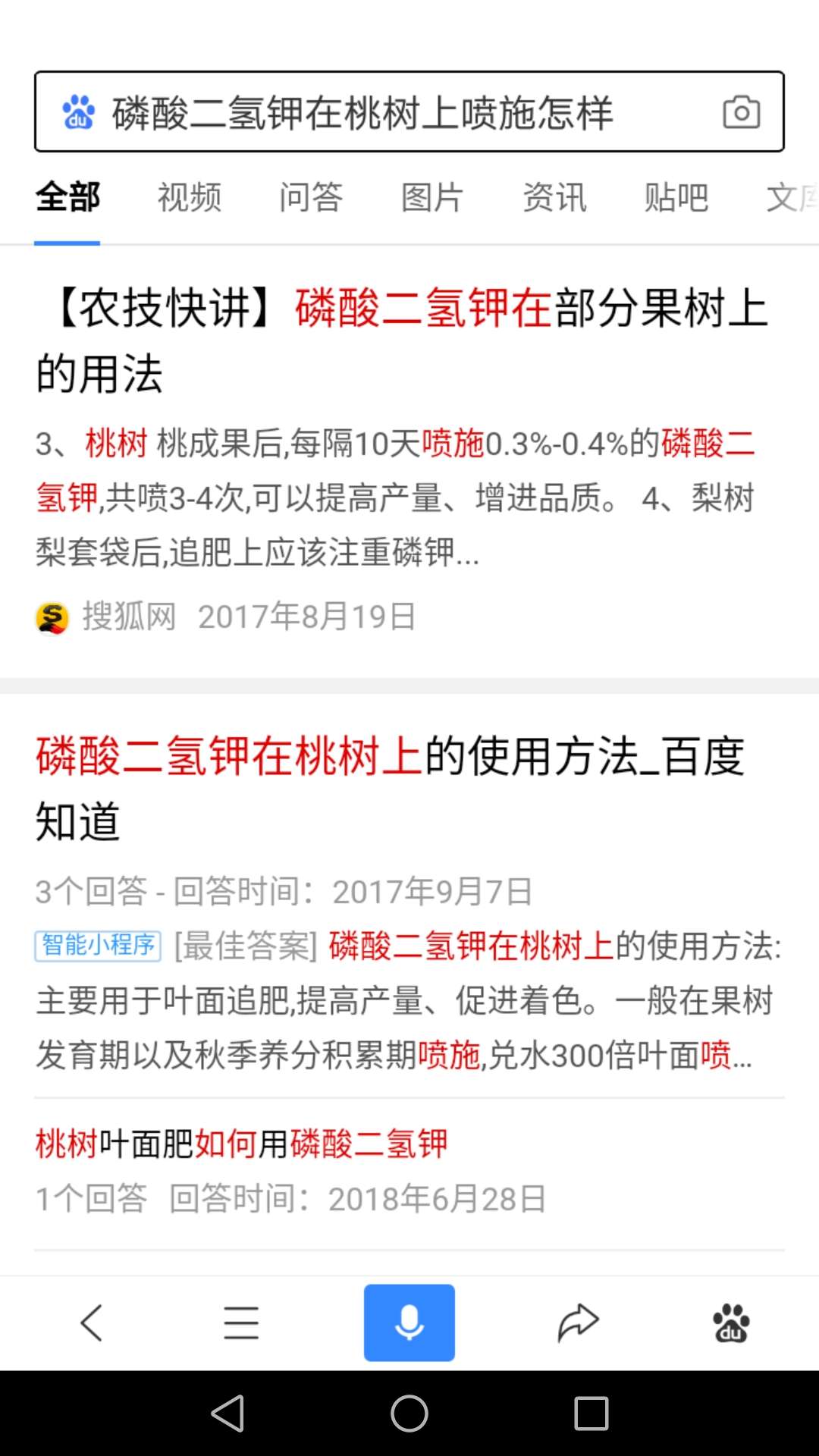
Task: Switch to the 问答 tab
Action: [x=311, y=198]
